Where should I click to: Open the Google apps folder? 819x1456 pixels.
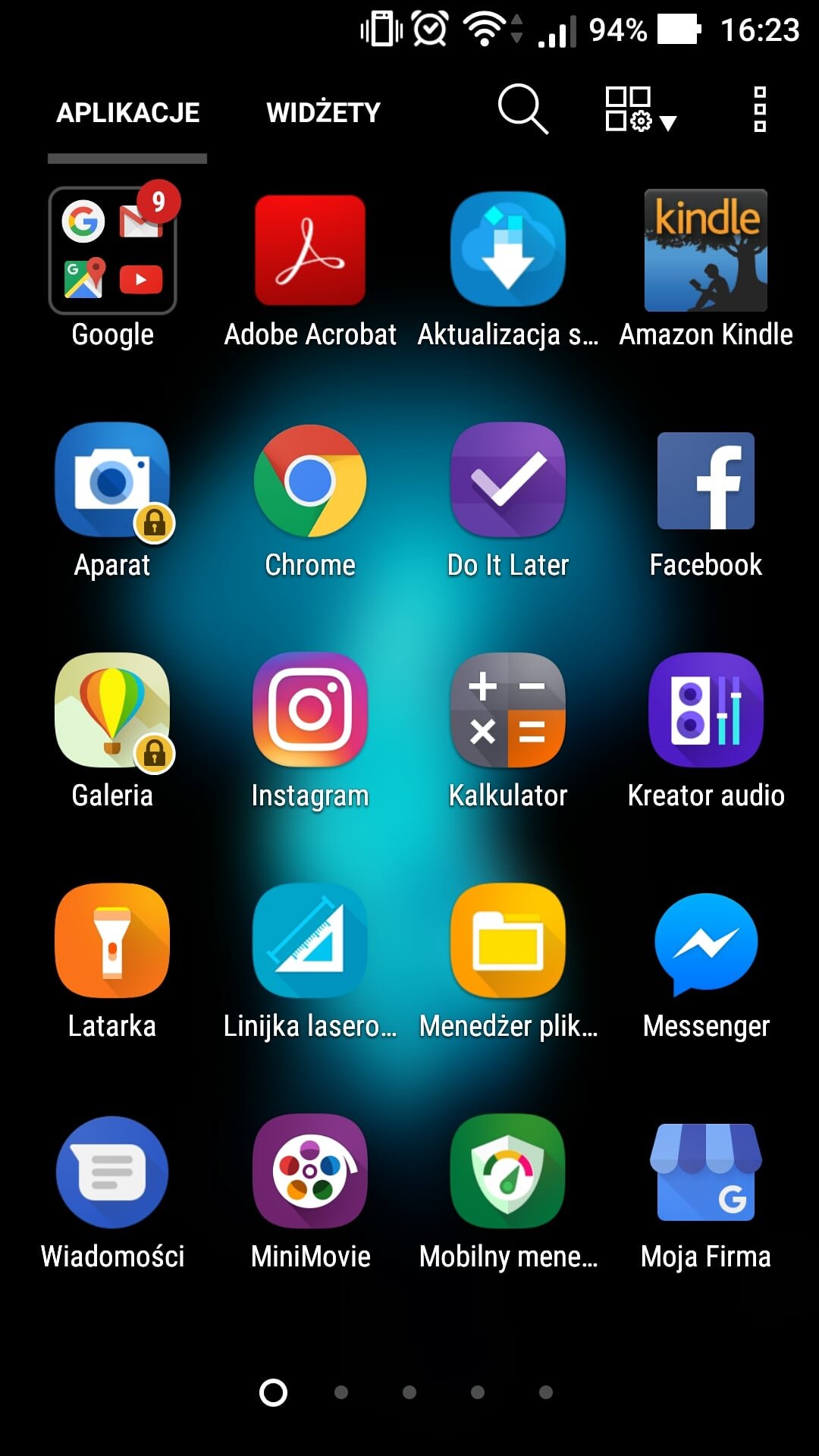coord(112,251)
